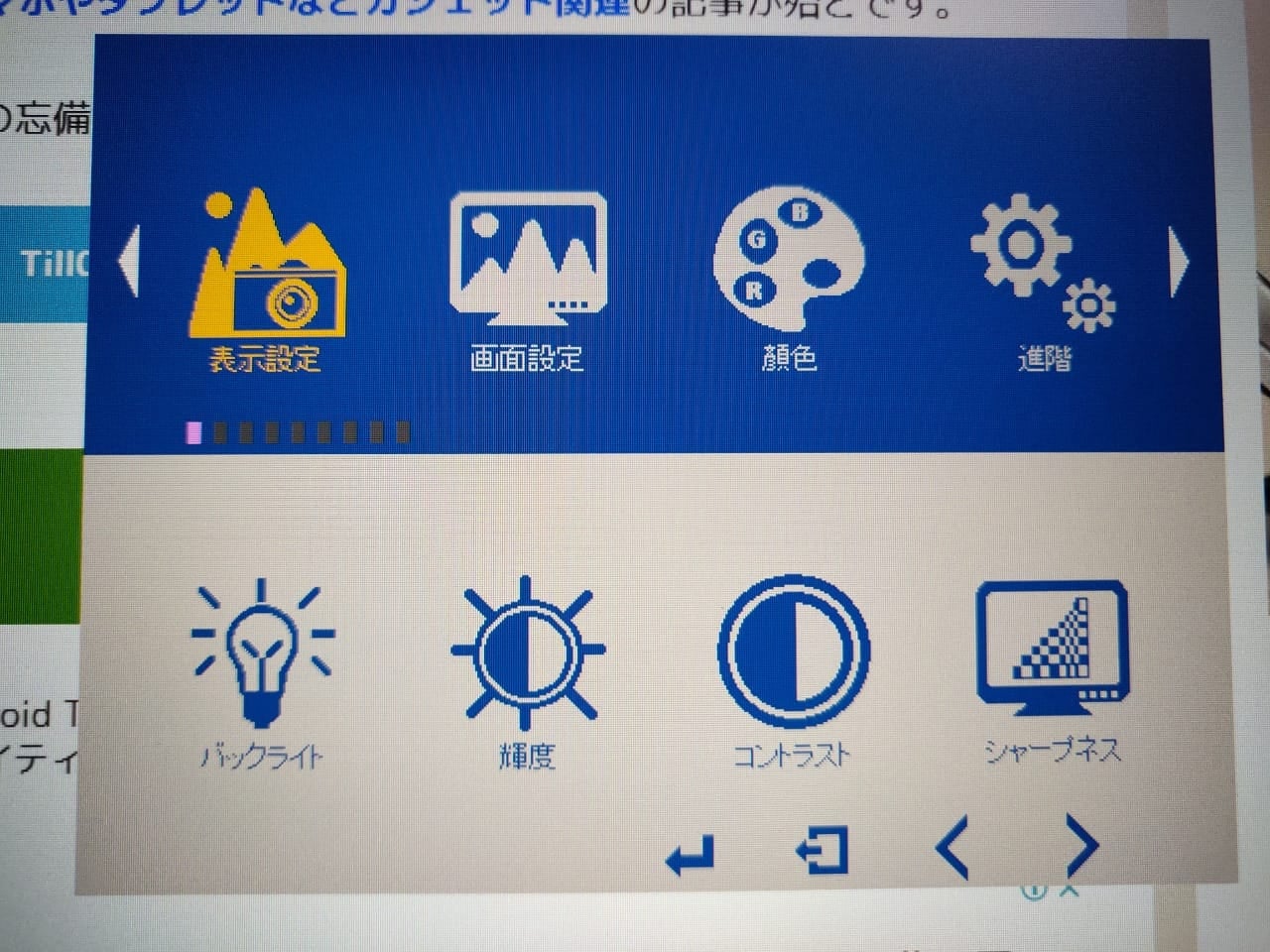This screenshot has height=952, width=1270.
Task: Exit the menu with the exit icon
Action: [x=823, y=851]
